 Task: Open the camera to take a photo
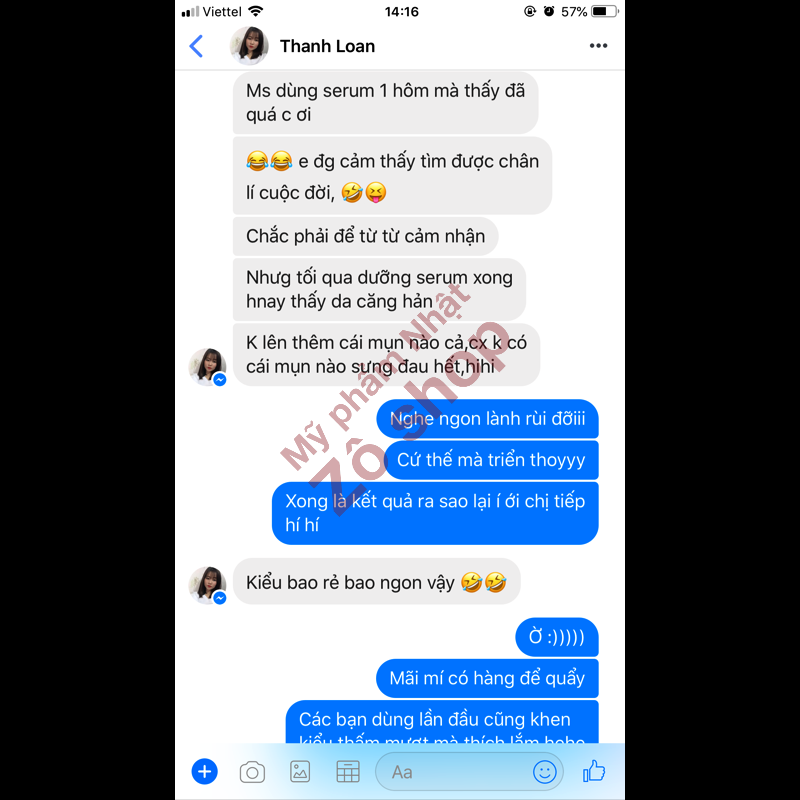252,771
